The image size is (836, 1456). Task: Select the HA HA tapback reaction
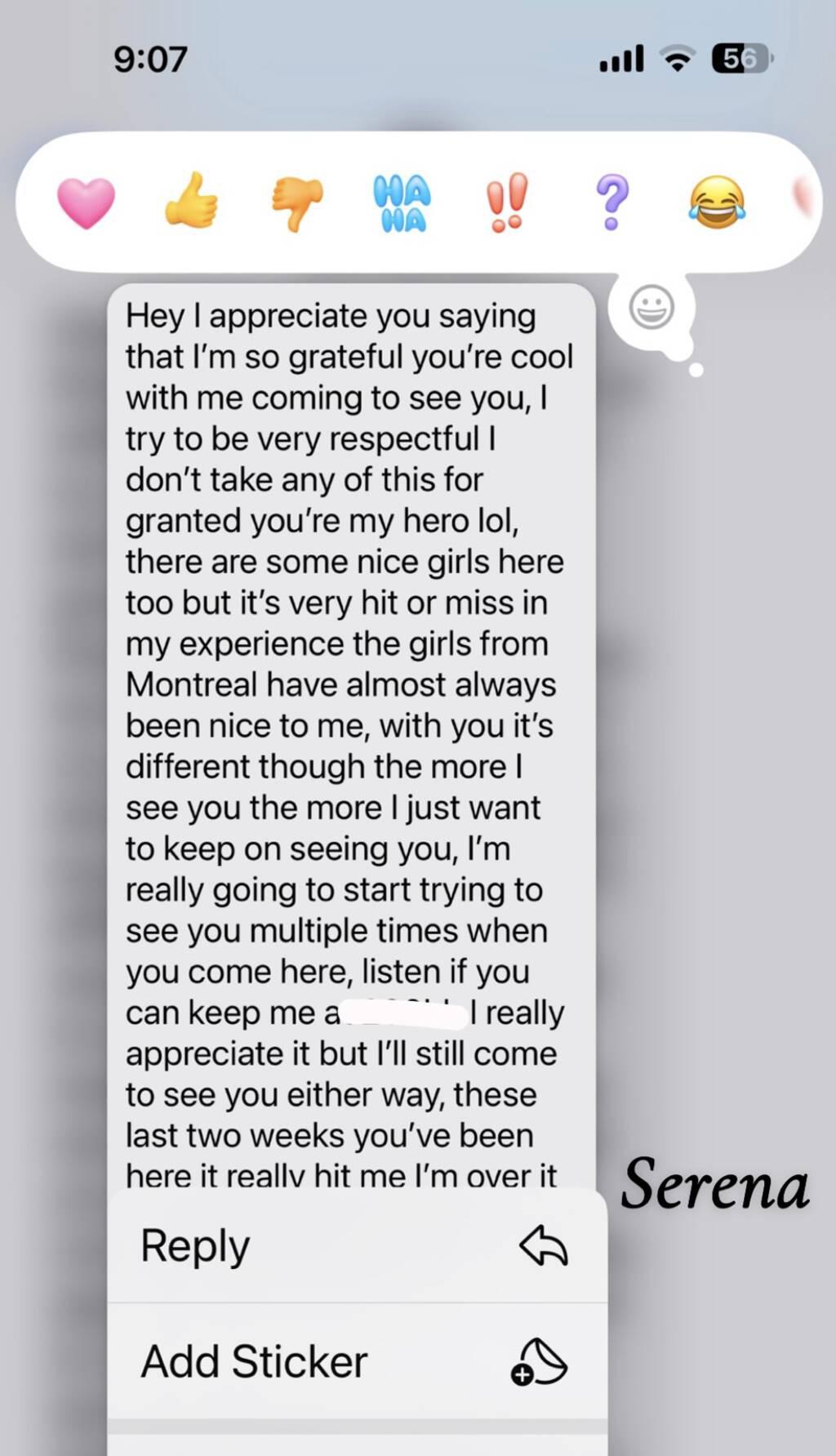click(401, 203)
